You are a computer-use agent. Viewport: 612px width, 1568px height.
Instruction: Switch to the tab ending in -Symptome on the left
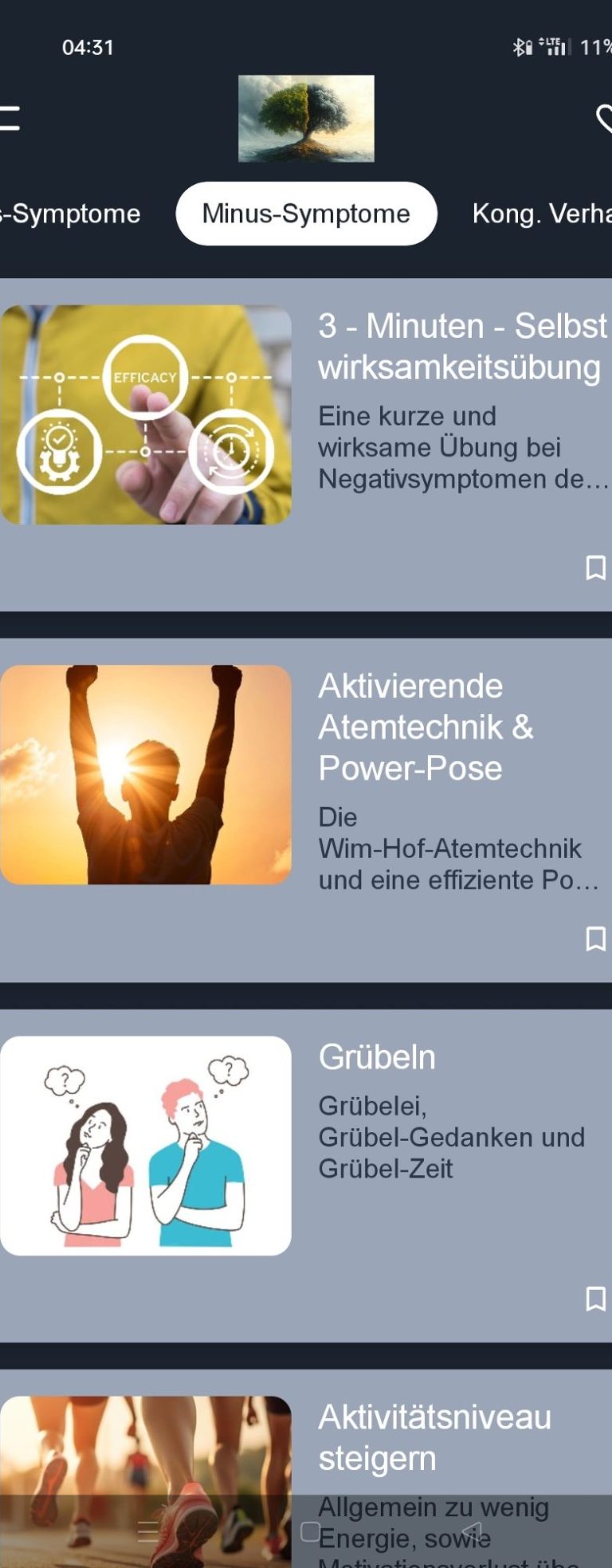click(70, 214)
